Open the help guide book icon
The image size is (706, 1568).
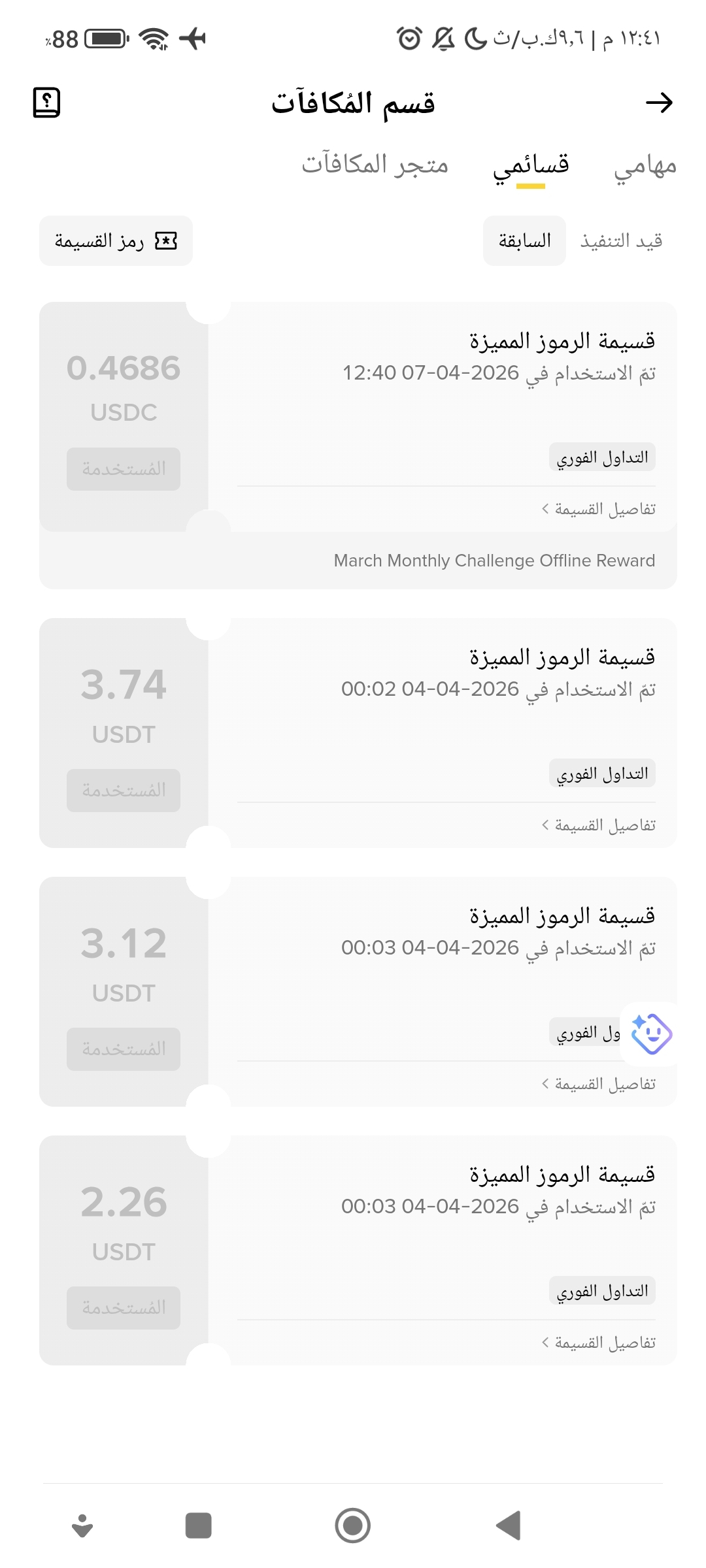46,103
